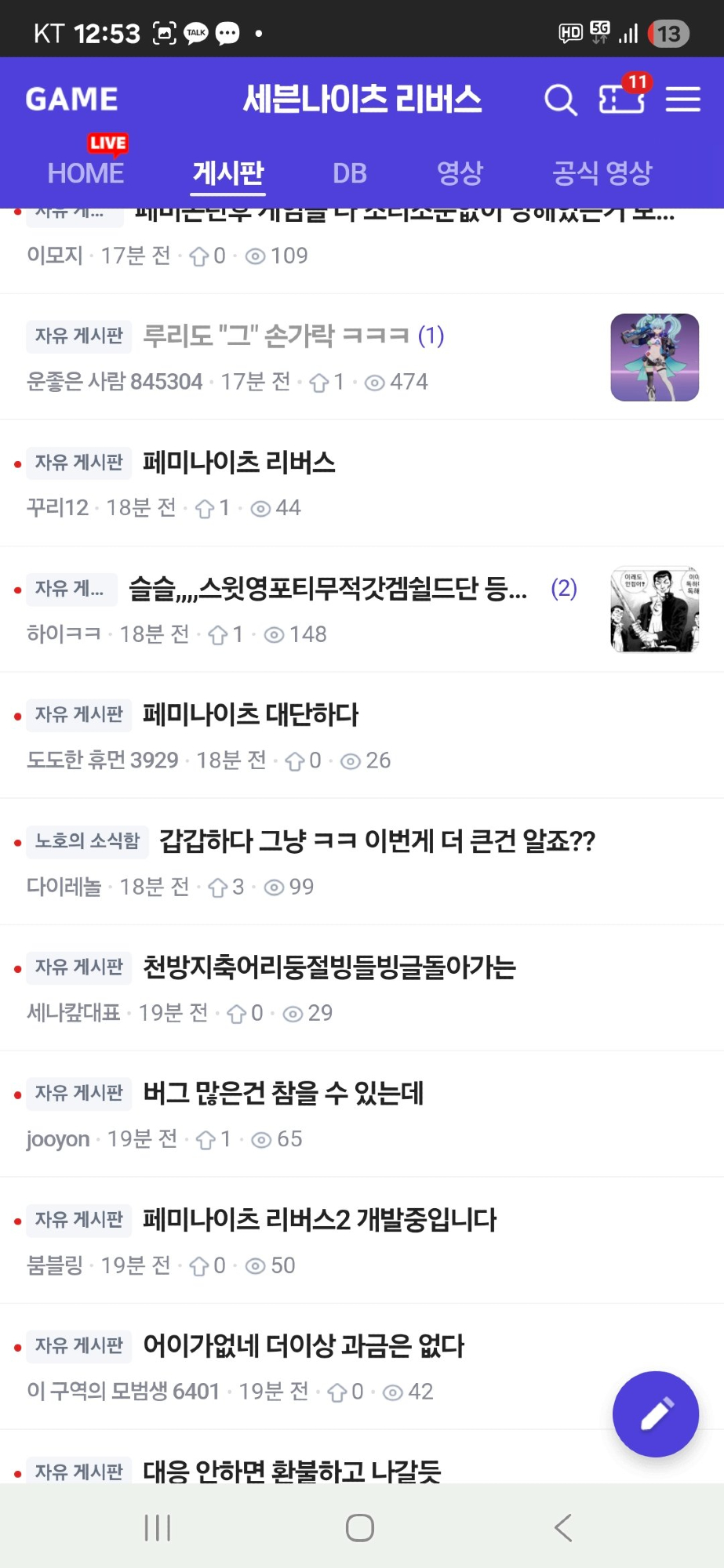The height and width of the screenshot is (1568, 724).
Task: Open the post '어이가없네 더이상 과금은 없다'
Action: pos(303,1346)
